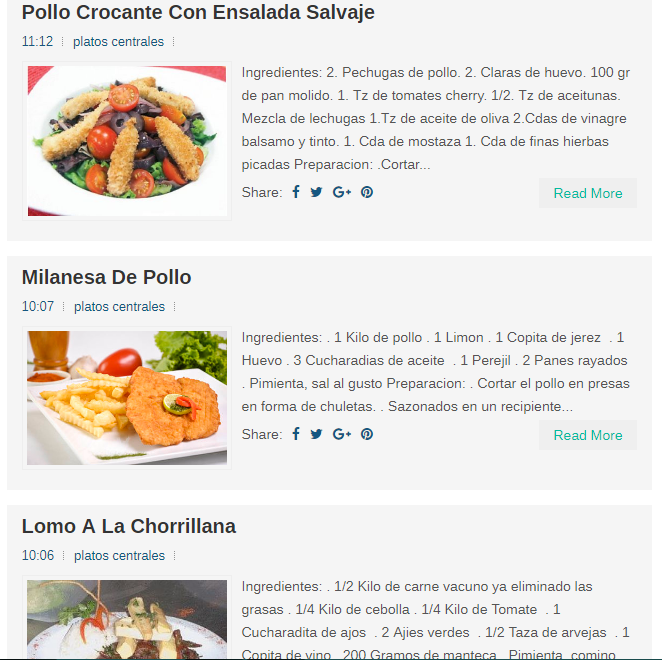
Task: View the Milanesa De Pollo photo
Action: (127, 398)
